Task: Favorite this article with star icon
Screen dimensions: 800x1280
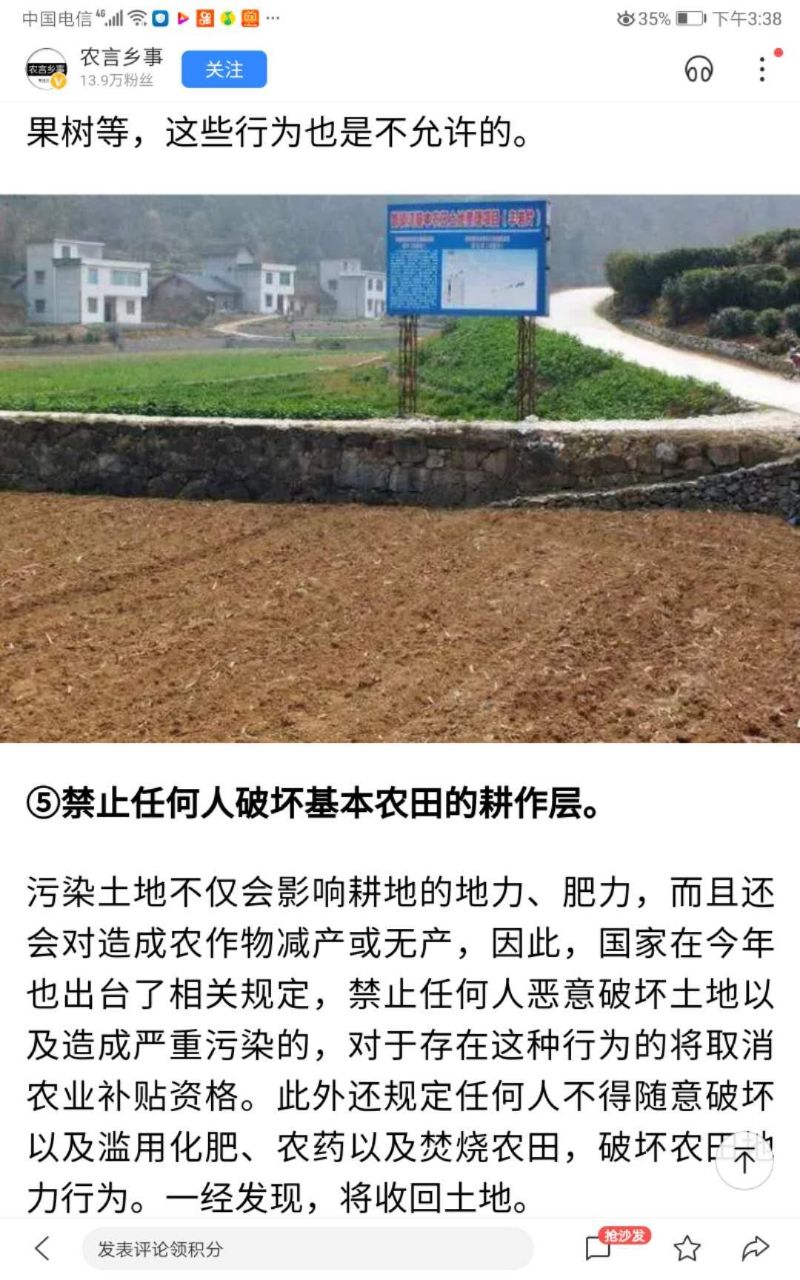Action: coord(687,1248)
